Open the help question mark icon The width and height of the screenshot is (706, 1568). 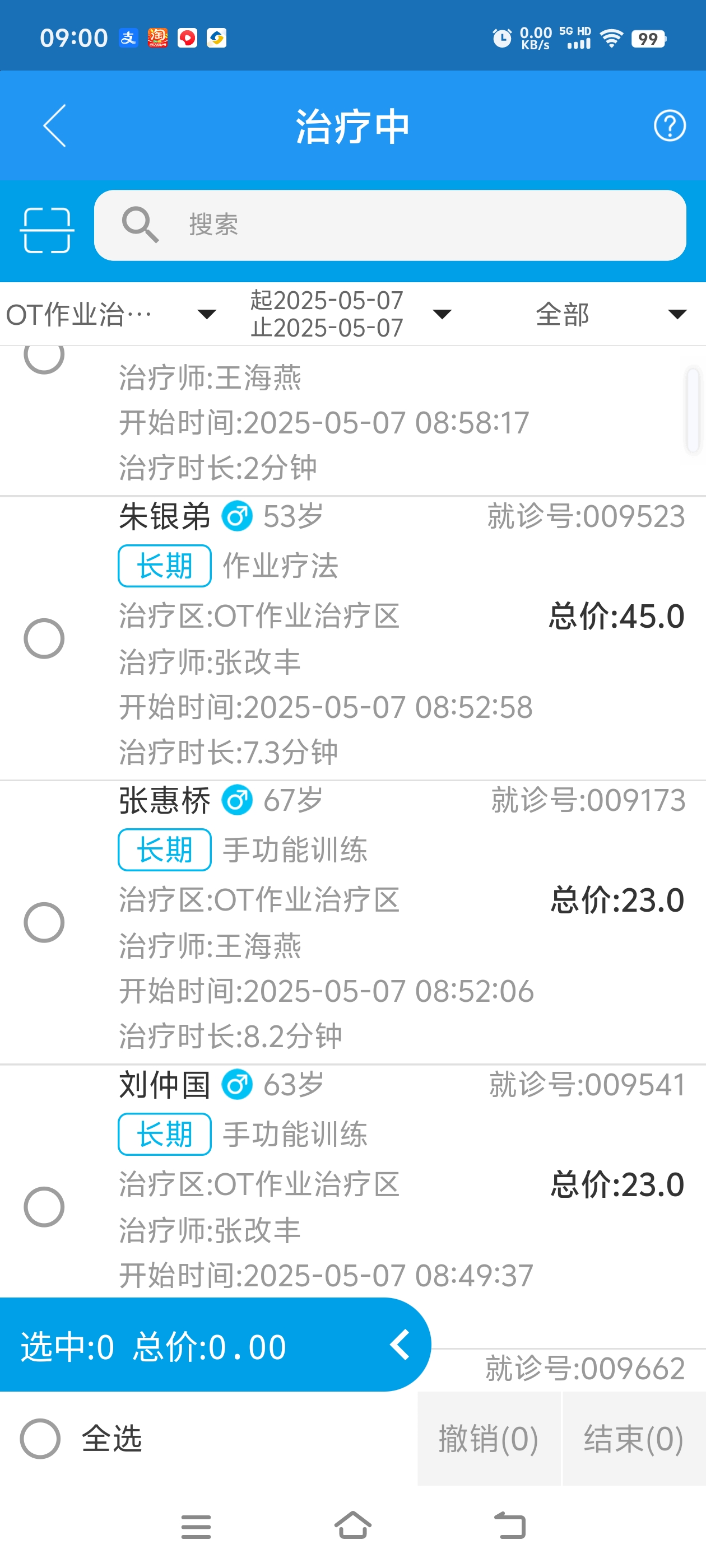click(x=670, y=126)
